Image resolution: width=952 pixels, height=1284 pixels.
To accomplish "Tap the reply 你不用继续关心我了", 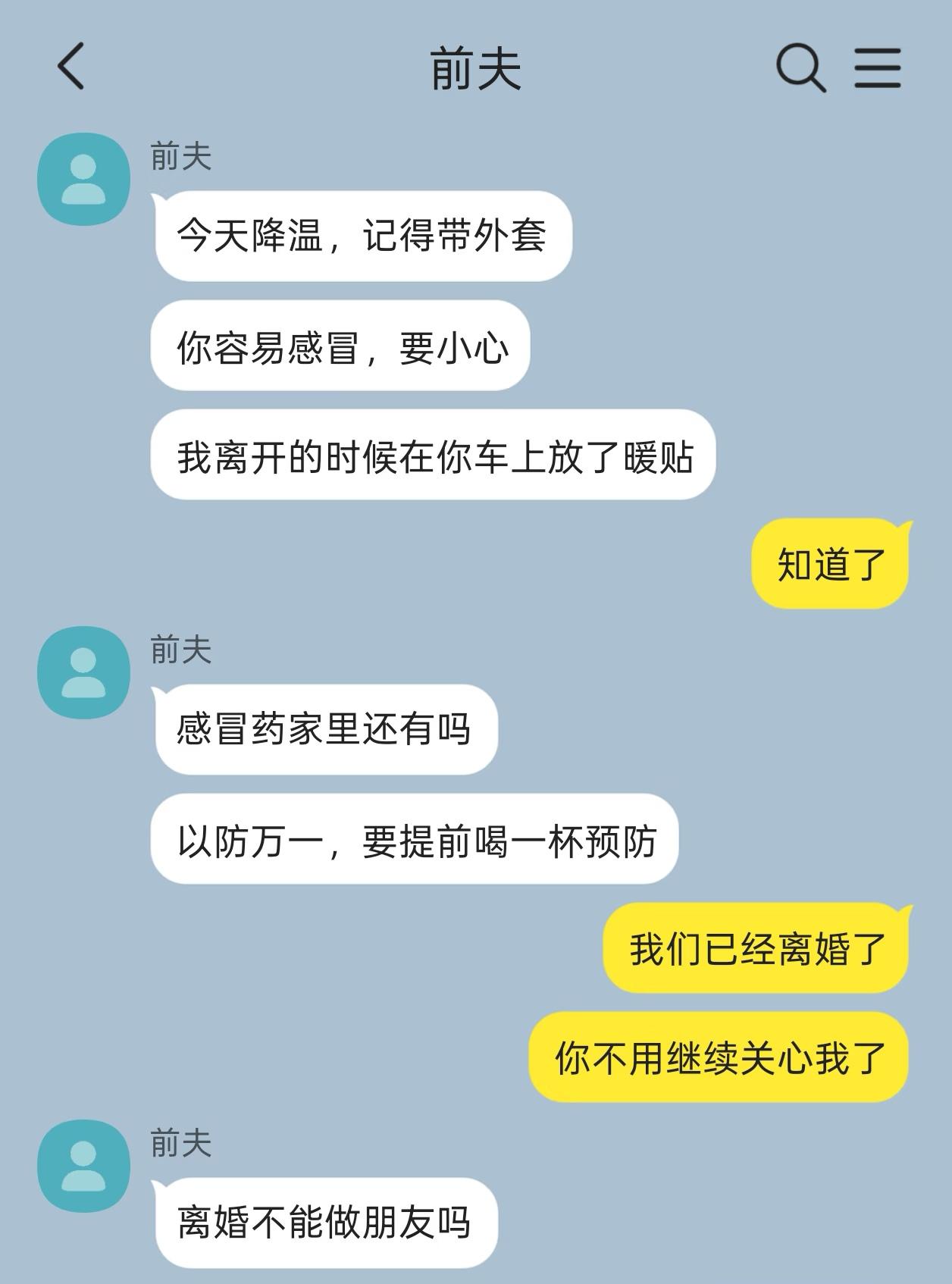I will tap(716, 1057).
